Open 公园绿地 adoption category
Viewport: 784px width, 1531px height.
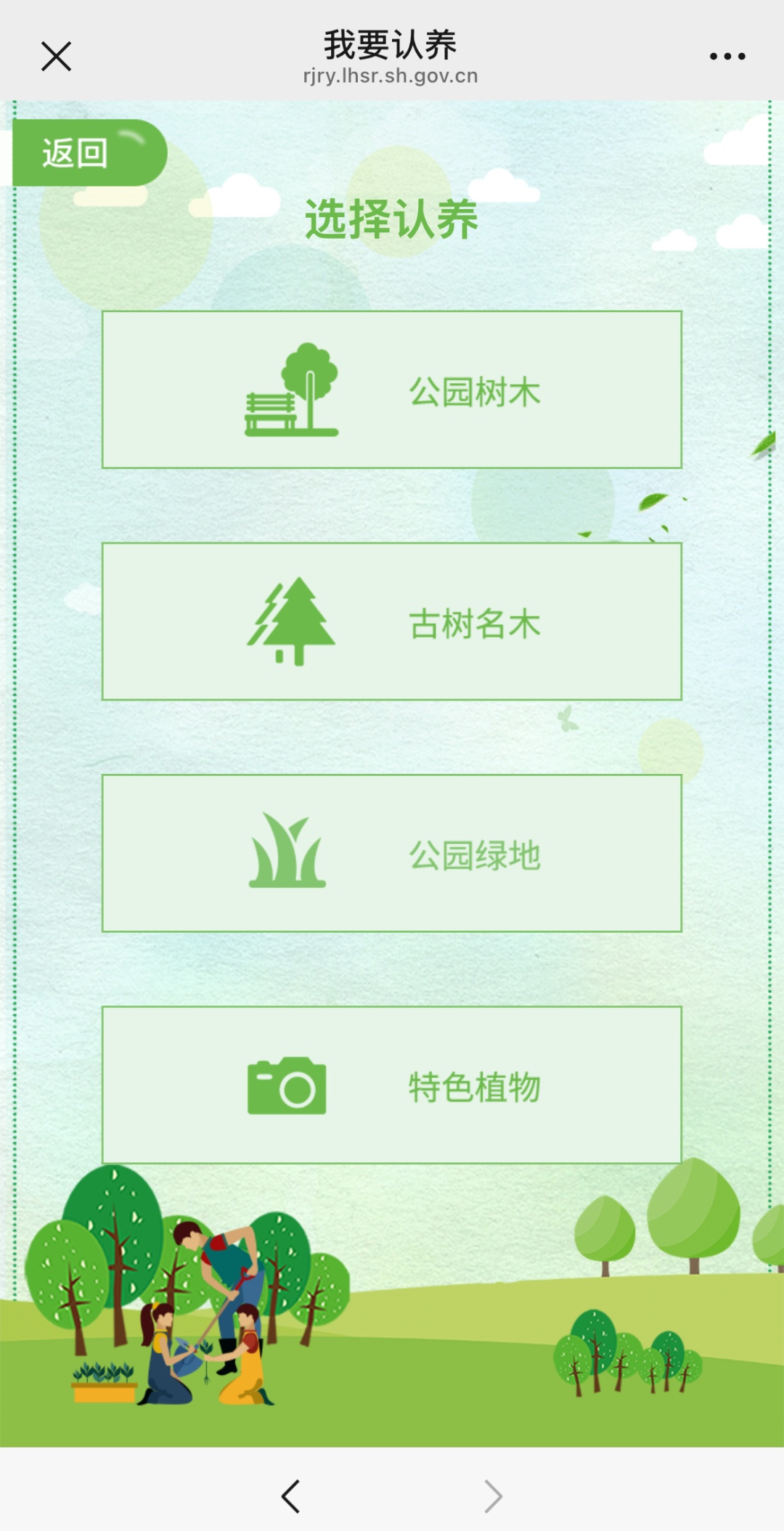(x=392, y=853)
